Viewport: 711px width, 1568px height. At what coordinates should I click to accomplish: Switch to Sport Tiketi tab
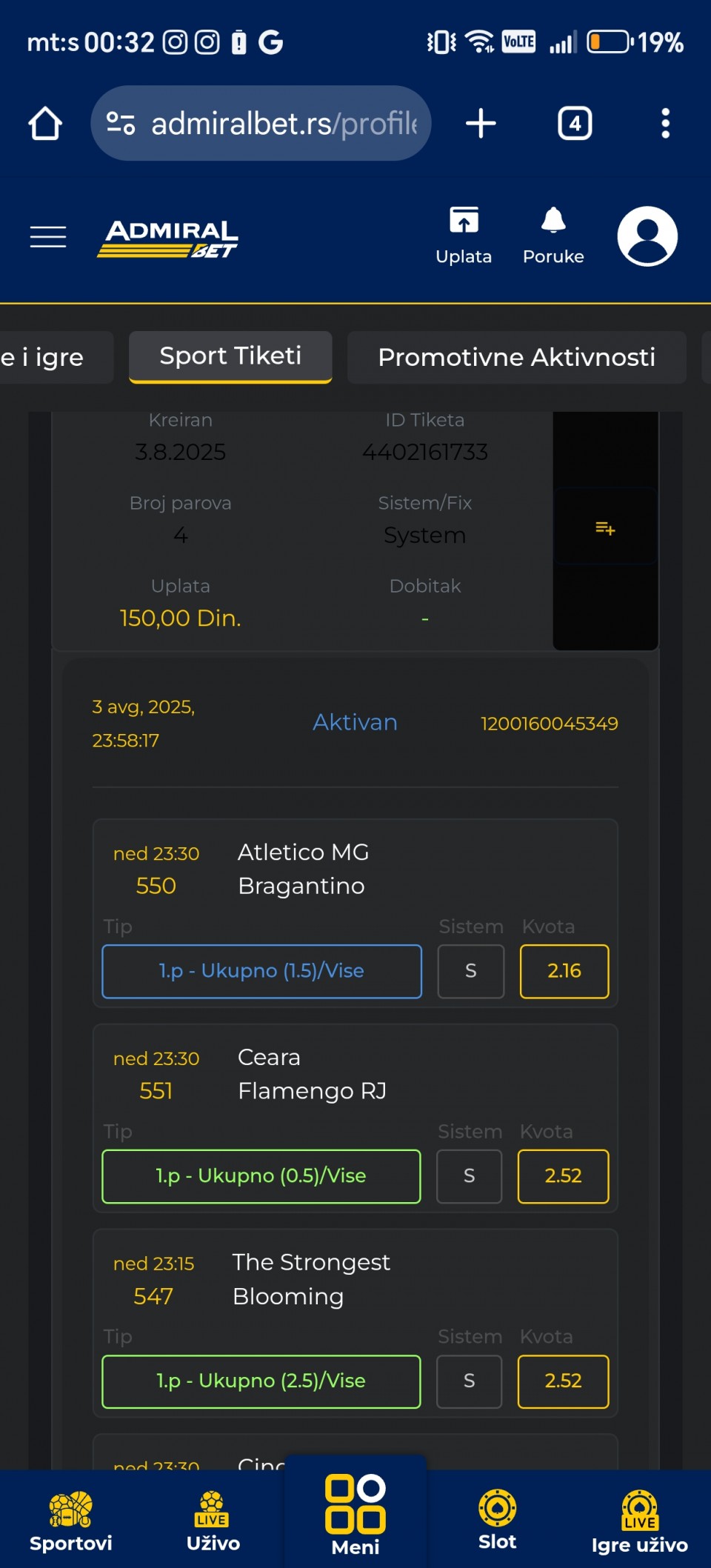230,357
